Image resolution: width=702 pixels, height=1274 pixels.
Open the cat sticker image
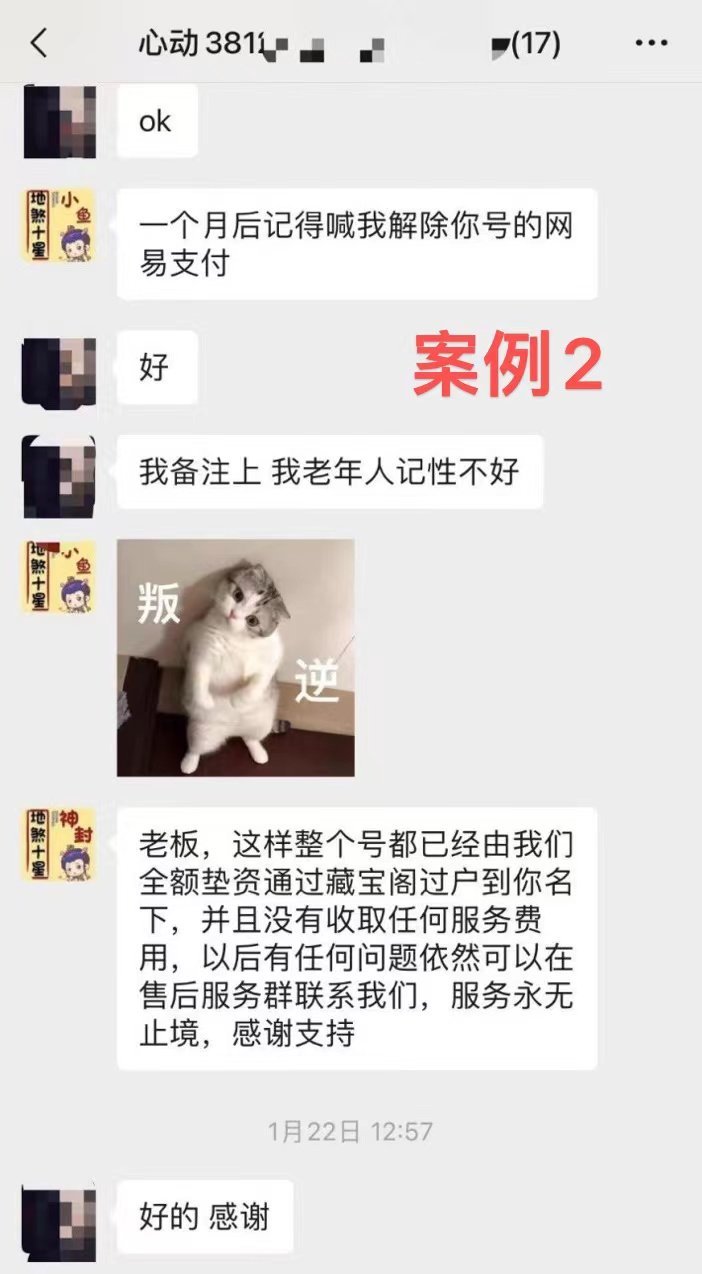pyautogui.click(x=236, y=658)
